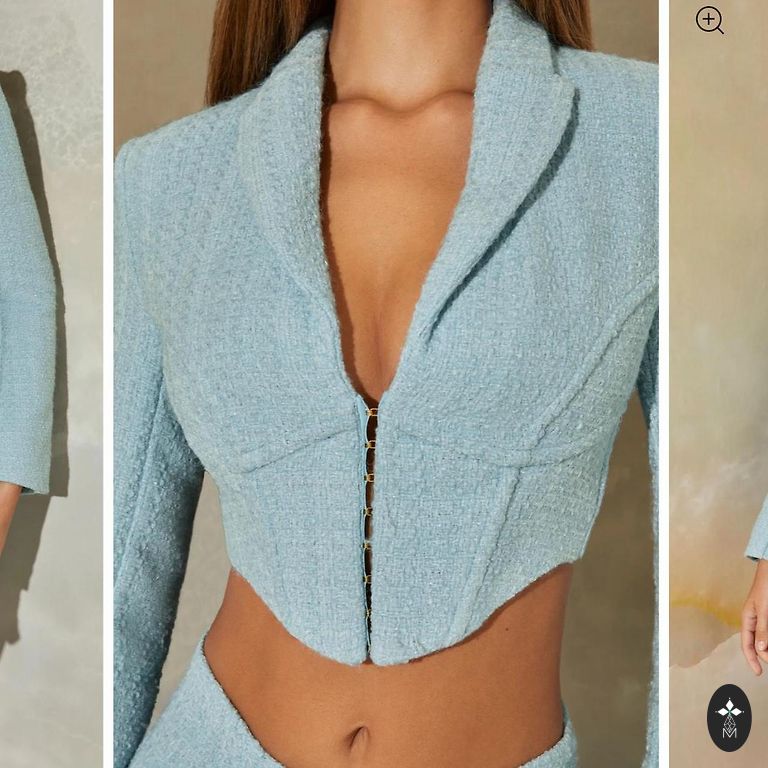The width and height of the screenshot is (768, 768).
Task: Open the floating black brand badge widget
Action: click(729, 717)
